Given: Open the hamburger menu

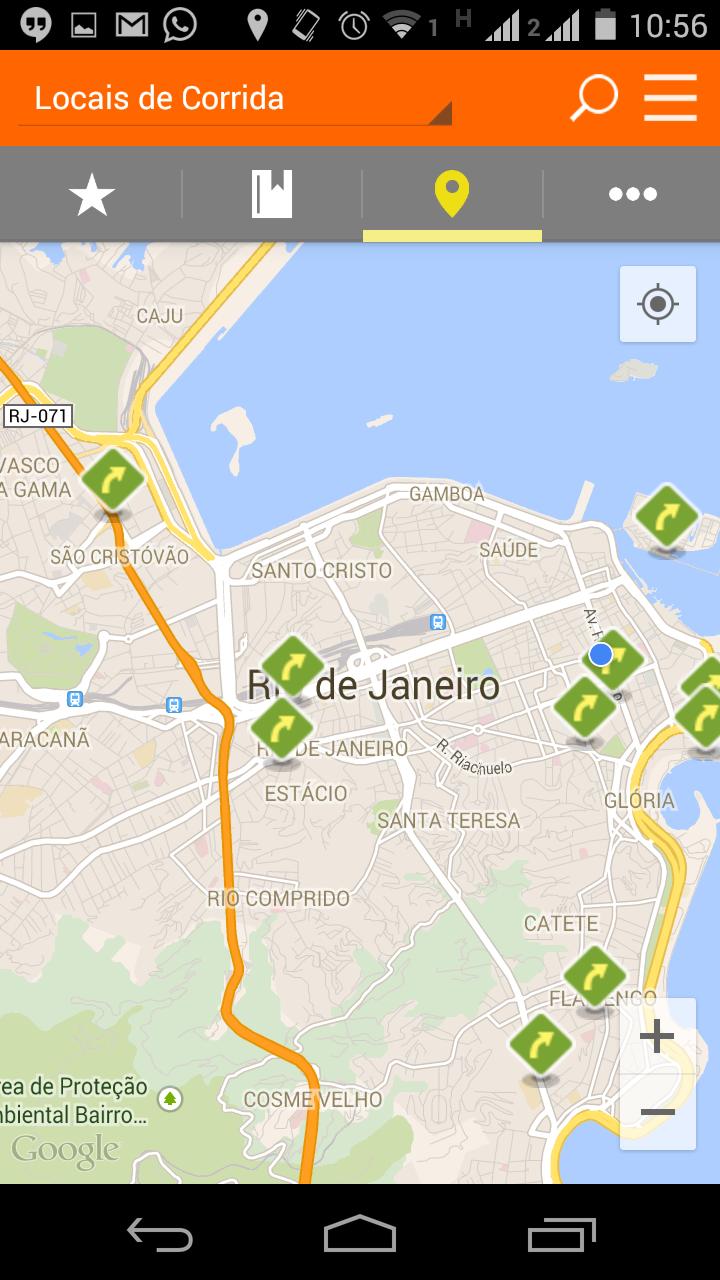Looking at the screenshot, I should tap(668, 97).
